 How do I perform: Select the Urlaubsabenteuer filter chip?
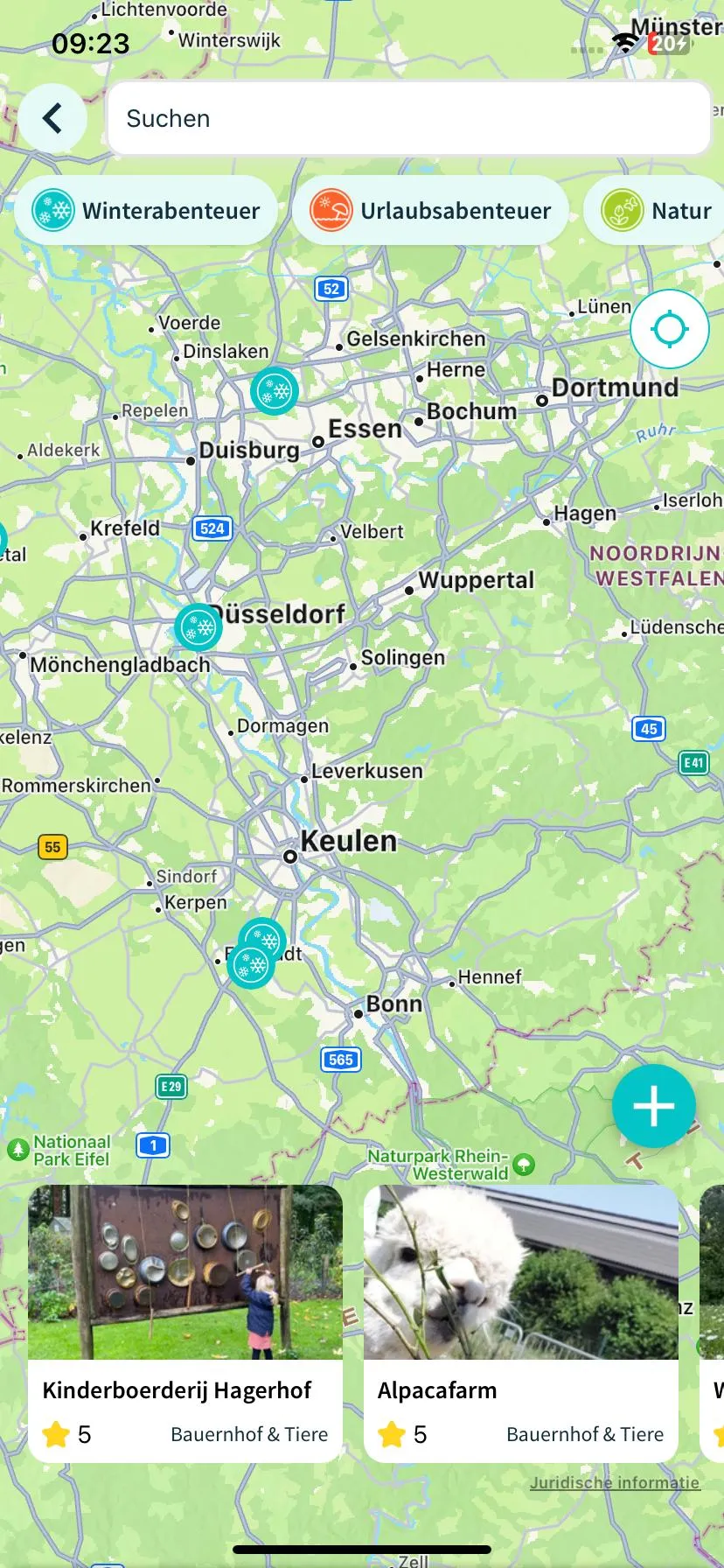pos(431,211)
